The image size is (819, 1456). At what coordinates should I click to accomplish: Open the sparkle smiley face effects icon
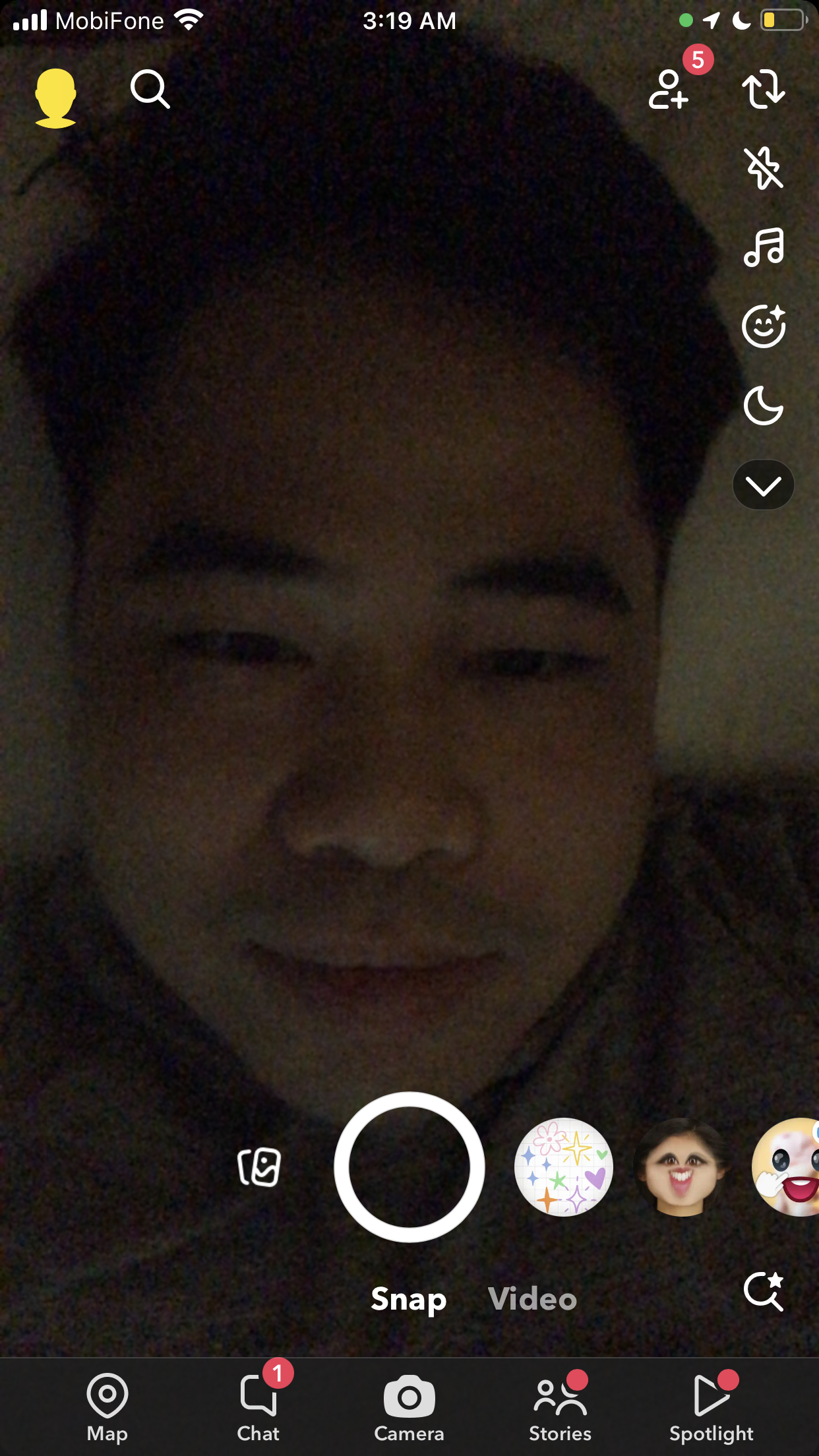click(764, 326)
